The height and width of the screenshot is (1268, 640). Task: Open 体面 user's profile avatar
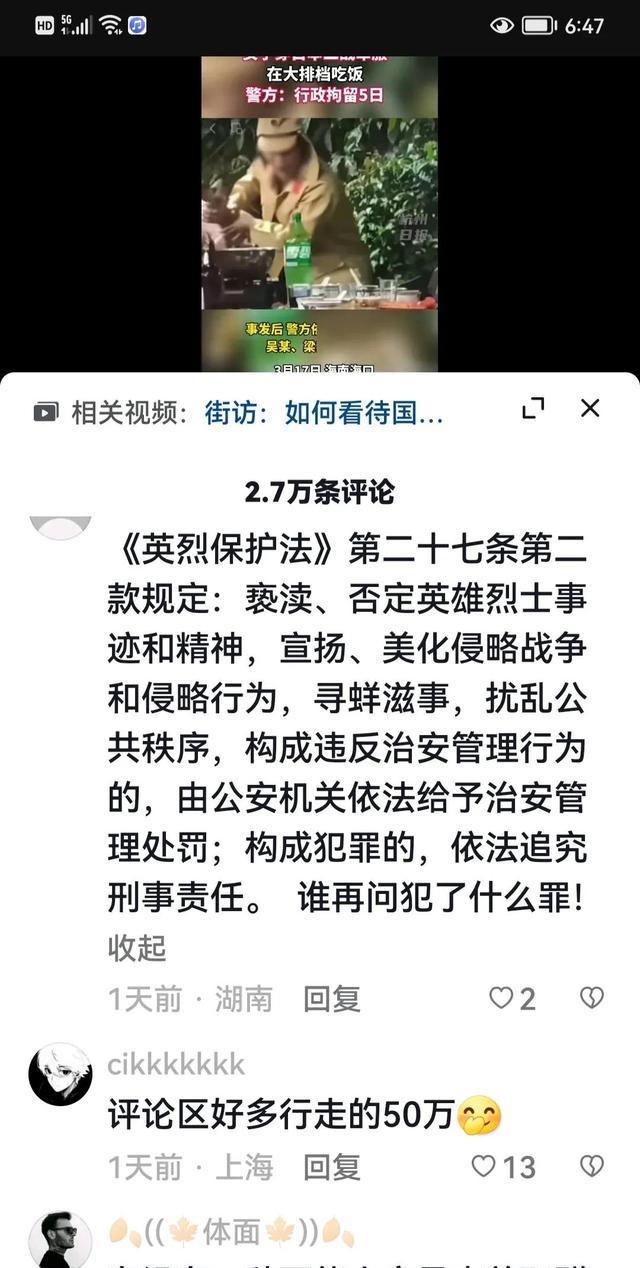60,1240
